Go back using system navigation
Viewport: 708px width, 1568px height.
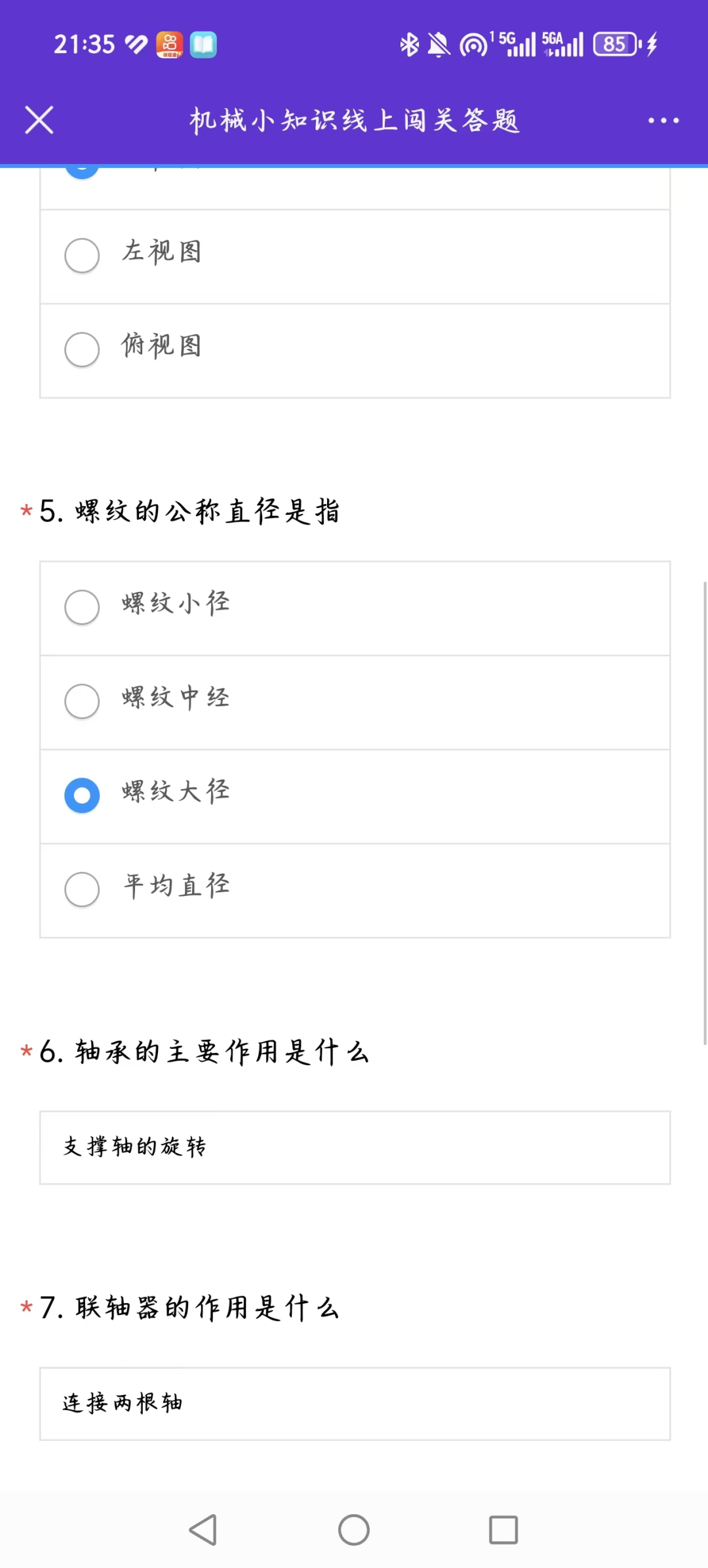[x=203, y=1530]
